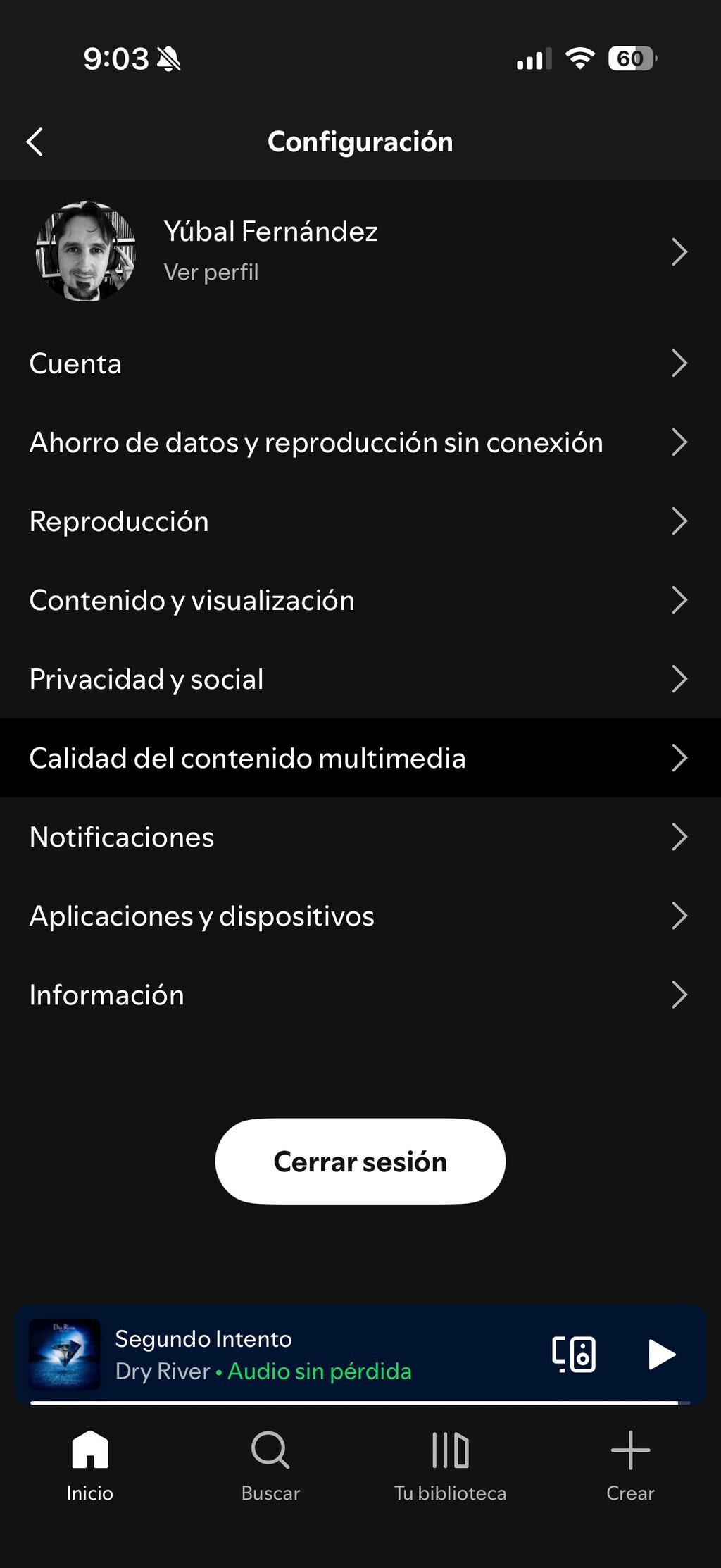Select Contenido y visualización from settings
The image size is (721, 1568).
pos(360,599)
